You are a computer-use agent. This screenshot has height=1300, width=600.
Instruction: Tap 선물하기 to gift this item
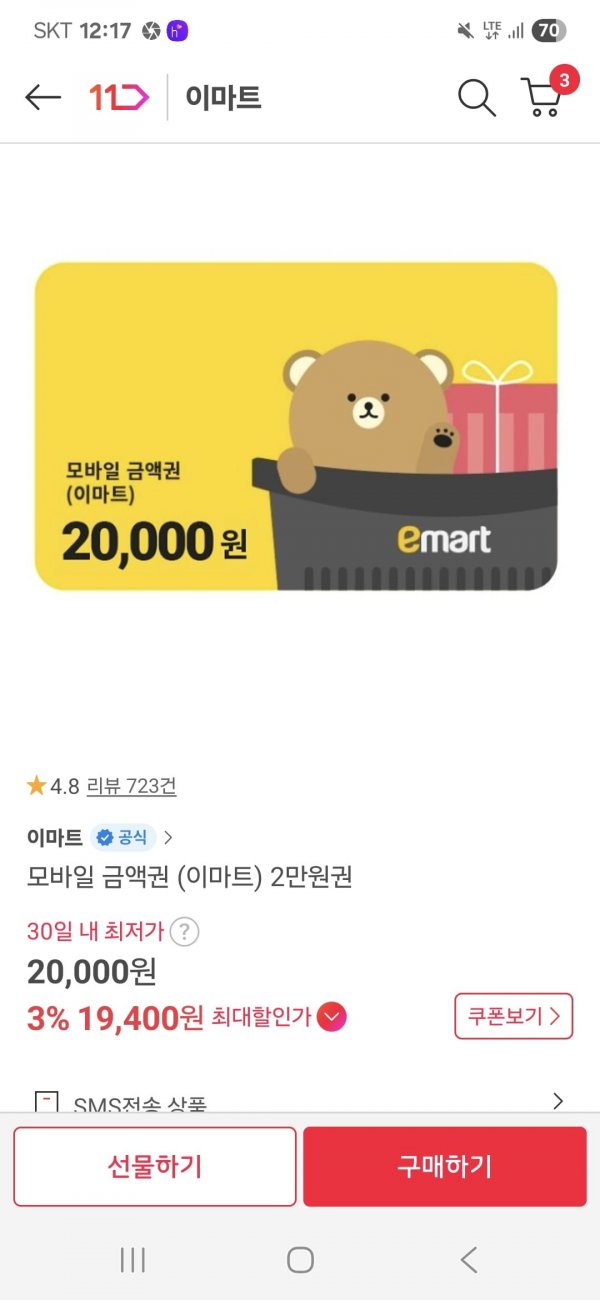(x=155, y=1166)
